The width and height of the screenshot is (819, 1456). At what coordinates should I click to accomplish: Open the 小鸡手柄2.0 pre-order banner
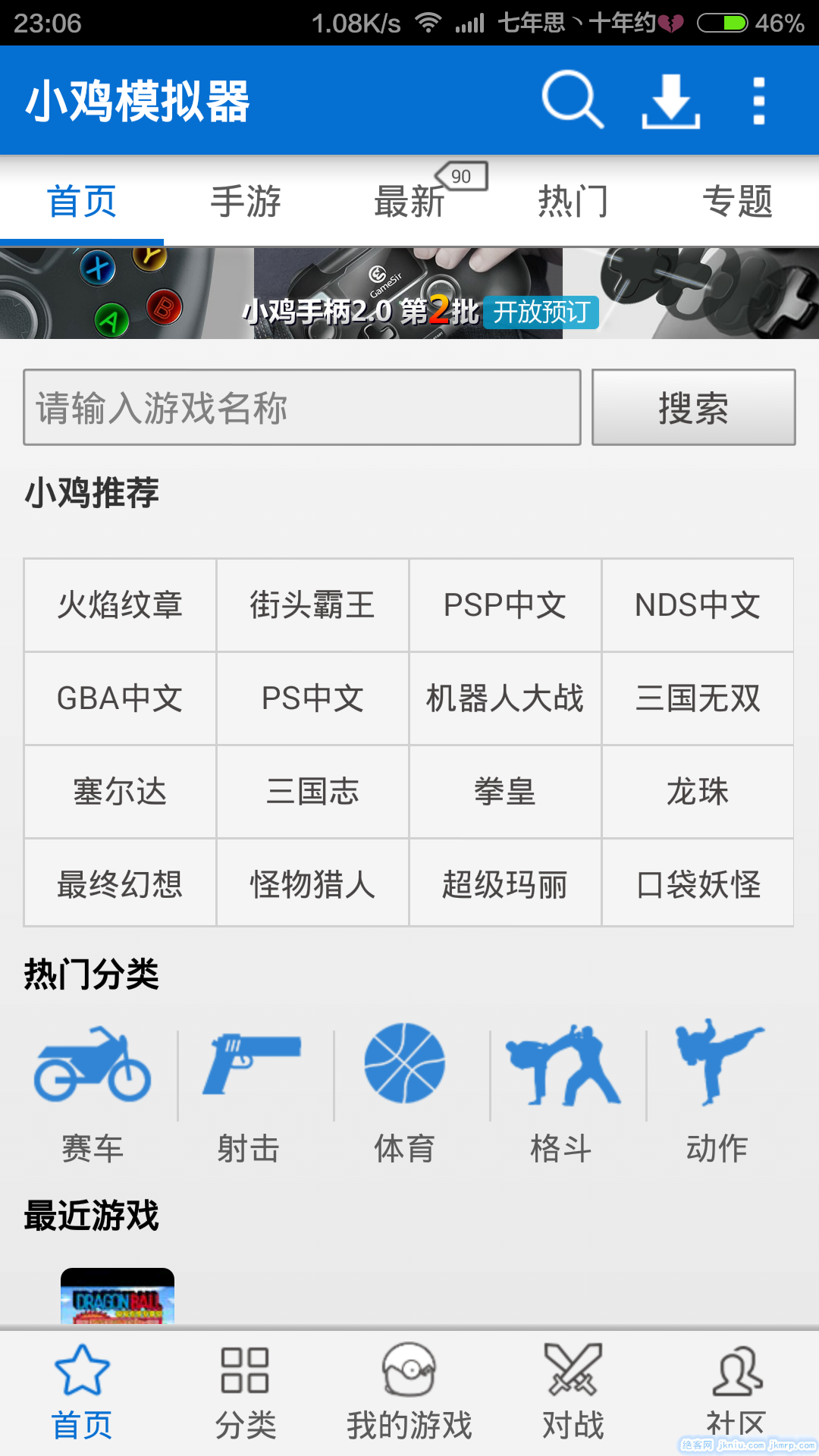409,293
